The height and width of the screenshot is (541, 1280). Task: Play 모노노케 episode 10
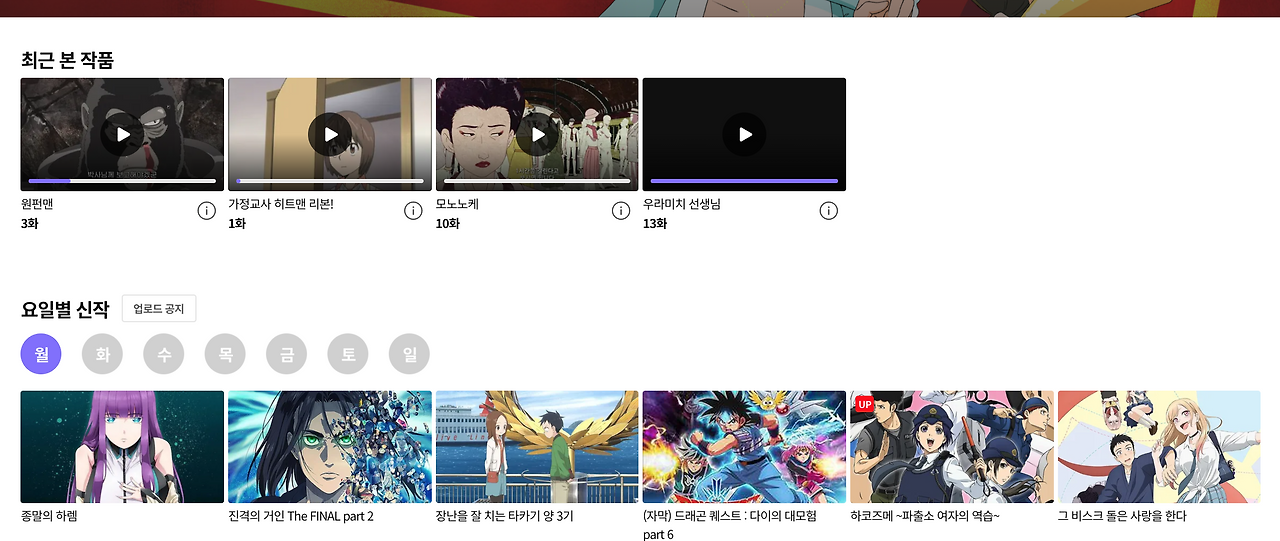[537, 134]
